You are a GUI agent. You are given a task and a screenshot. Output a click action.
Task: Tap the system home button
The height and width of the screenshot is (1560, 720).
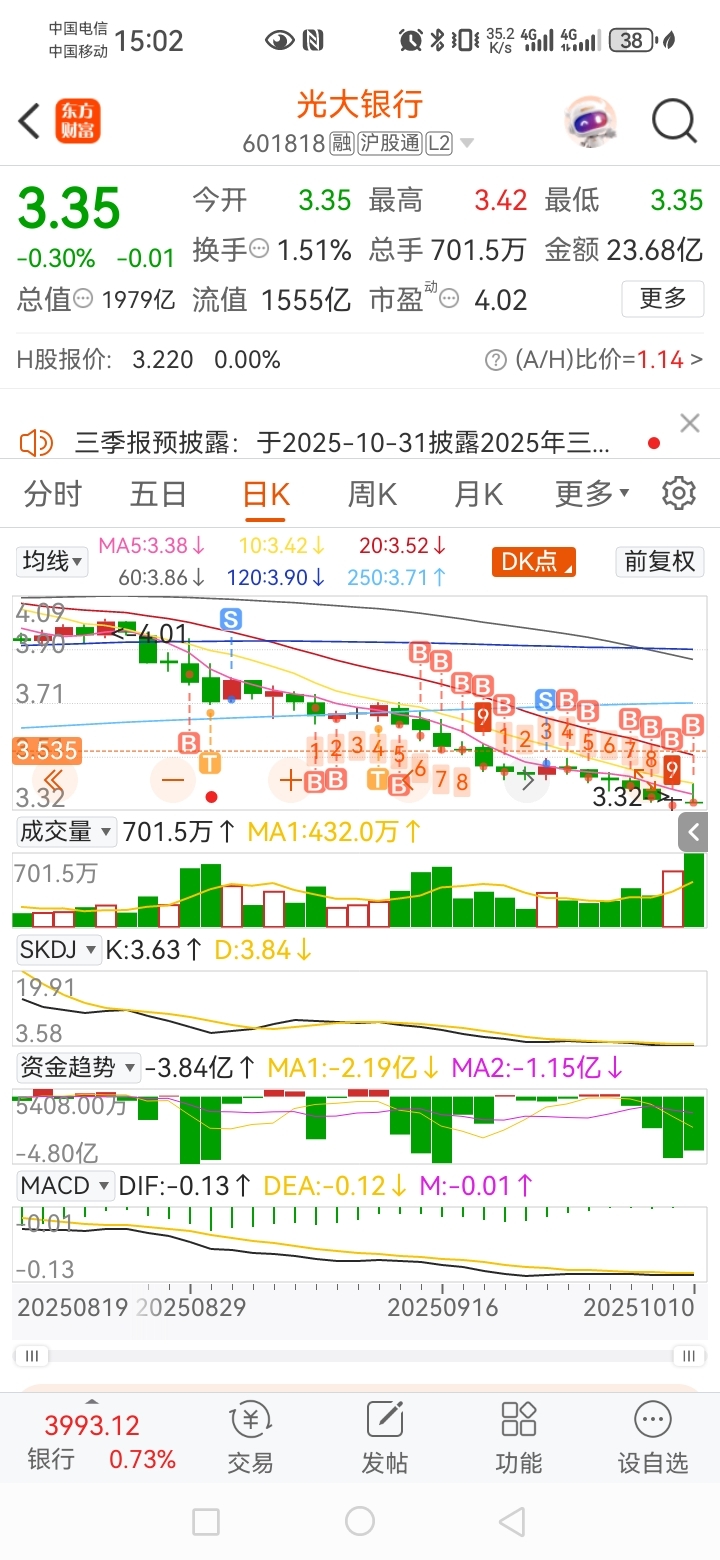(359, 1522)
